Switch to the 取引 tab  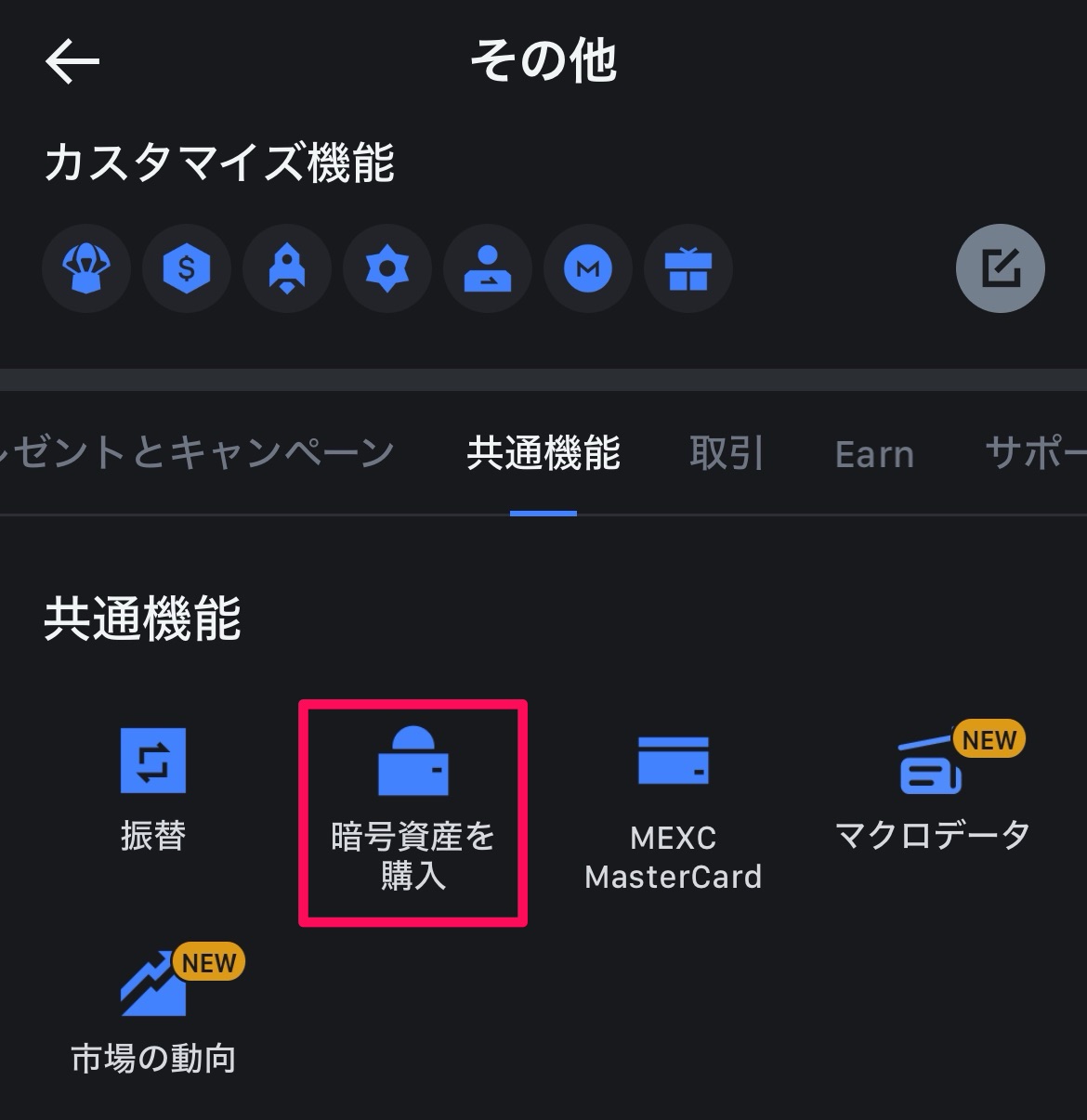click(x=726, y=454)
